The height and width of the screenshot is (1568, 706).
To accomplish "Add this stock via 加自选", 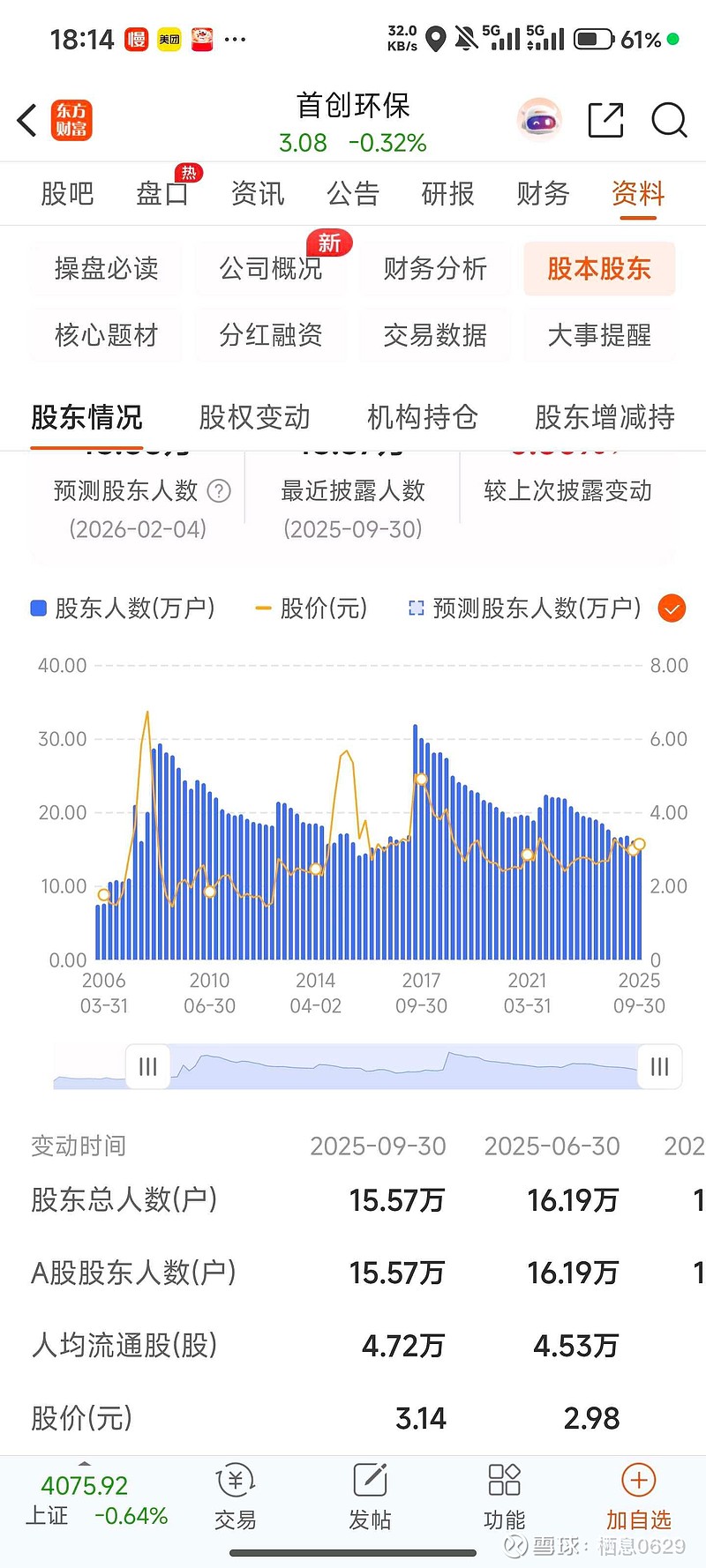I will (638, 1497).
